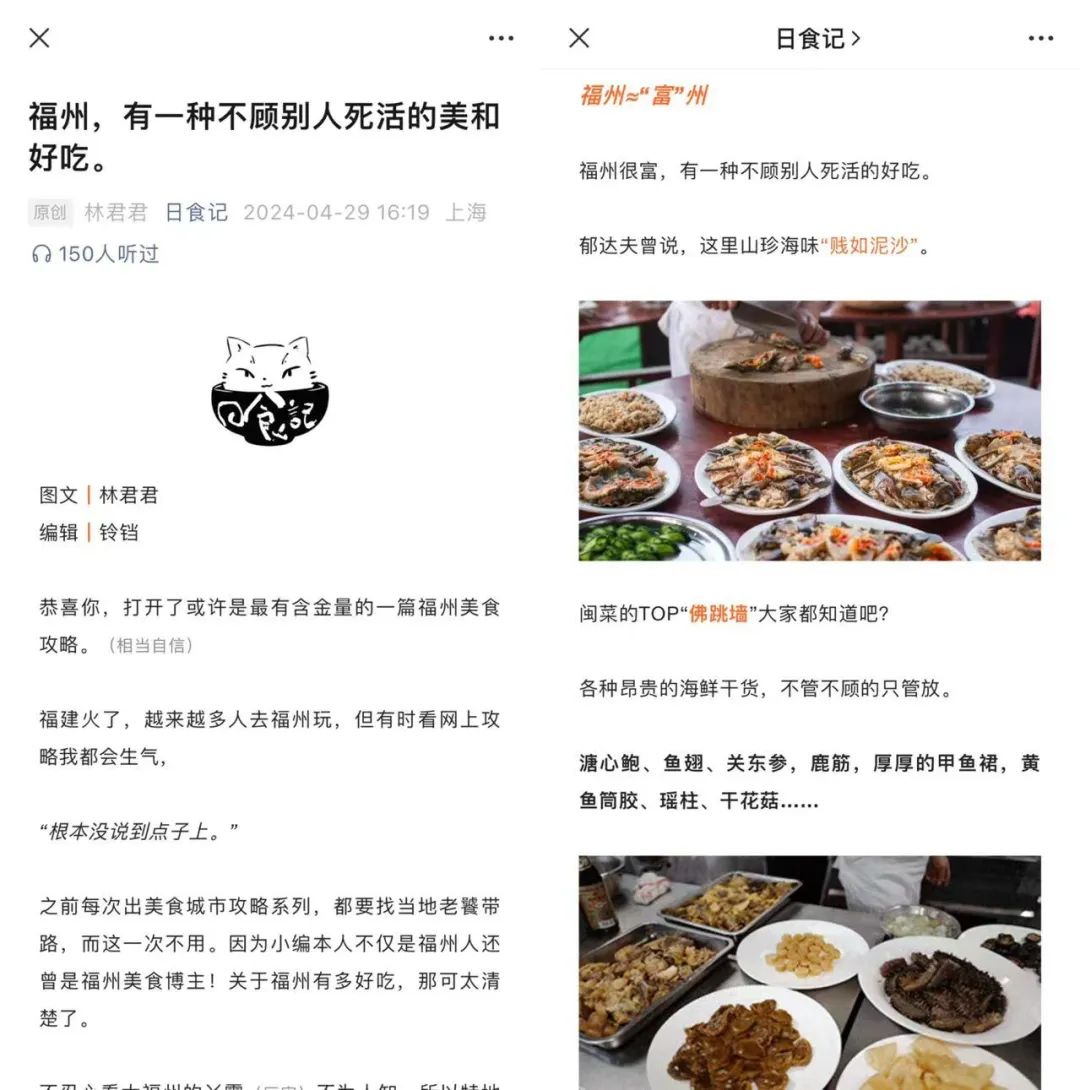The image size is (1080, 1090).
Task: View the crab dishes photo in full screen
Action: point(809,430)
